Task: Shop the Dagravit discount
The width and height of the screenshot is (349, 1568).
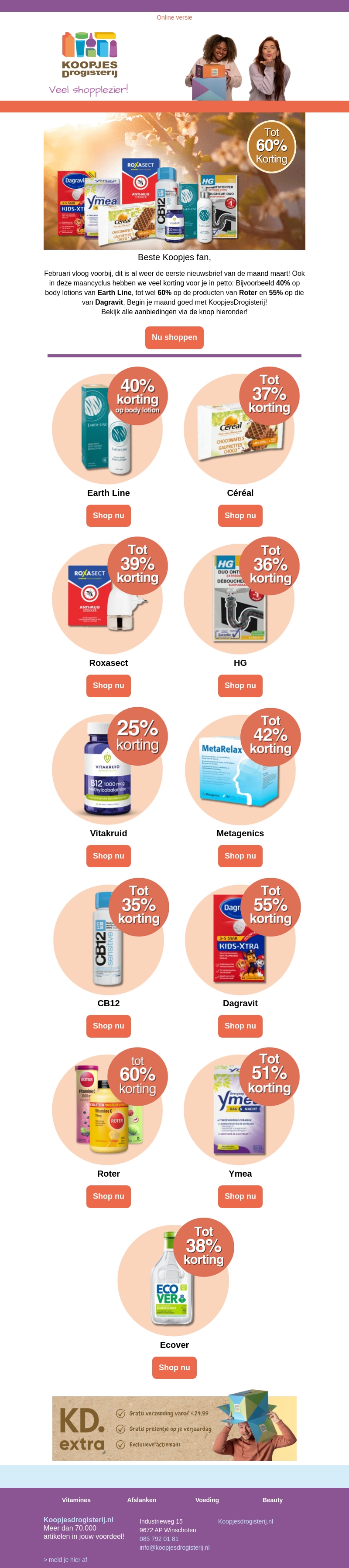Action: [240, 1026]
